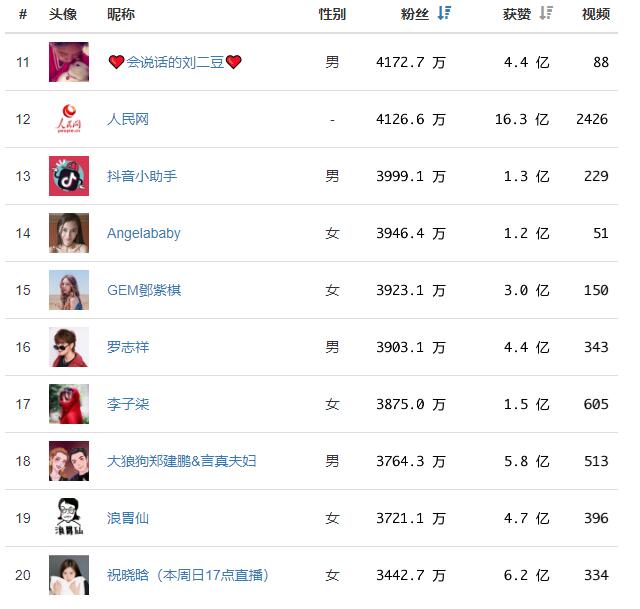Image resolution: width=640 pixels, height=609 pixels.
Task: Open 祝晓晗 profile link
Action: [x=188, y=575]
